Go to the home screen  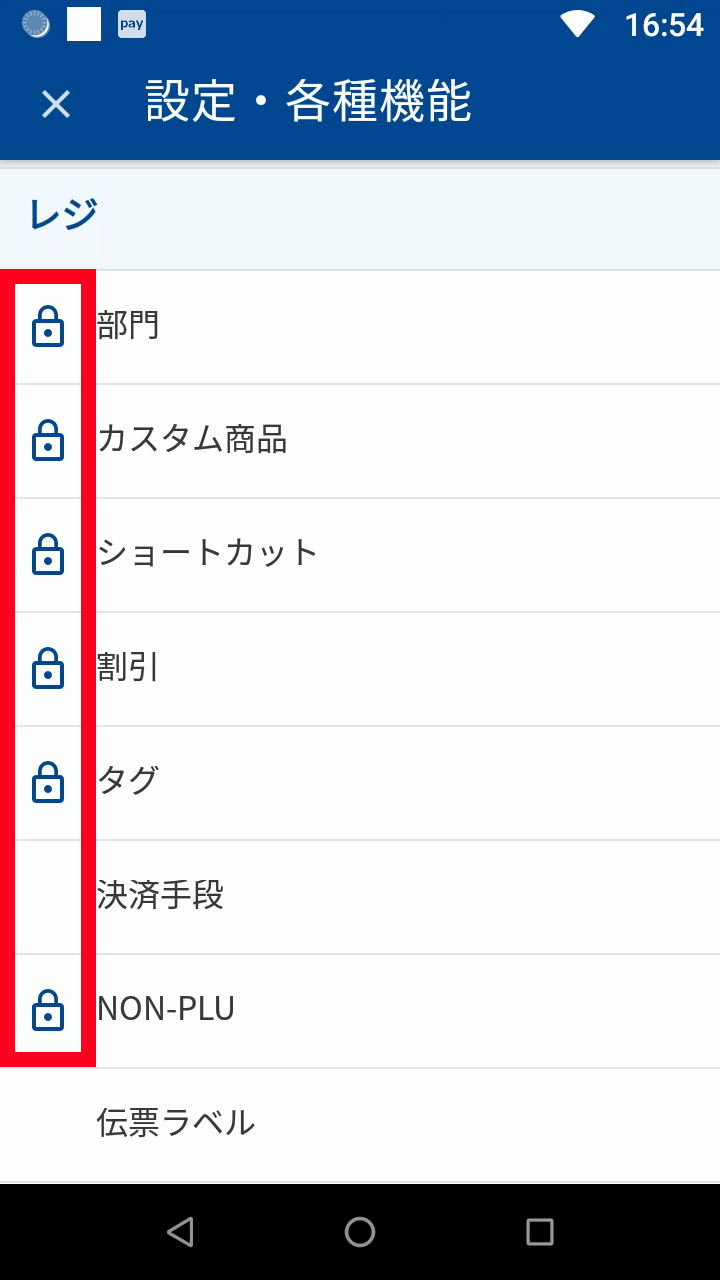[360, 1232]
